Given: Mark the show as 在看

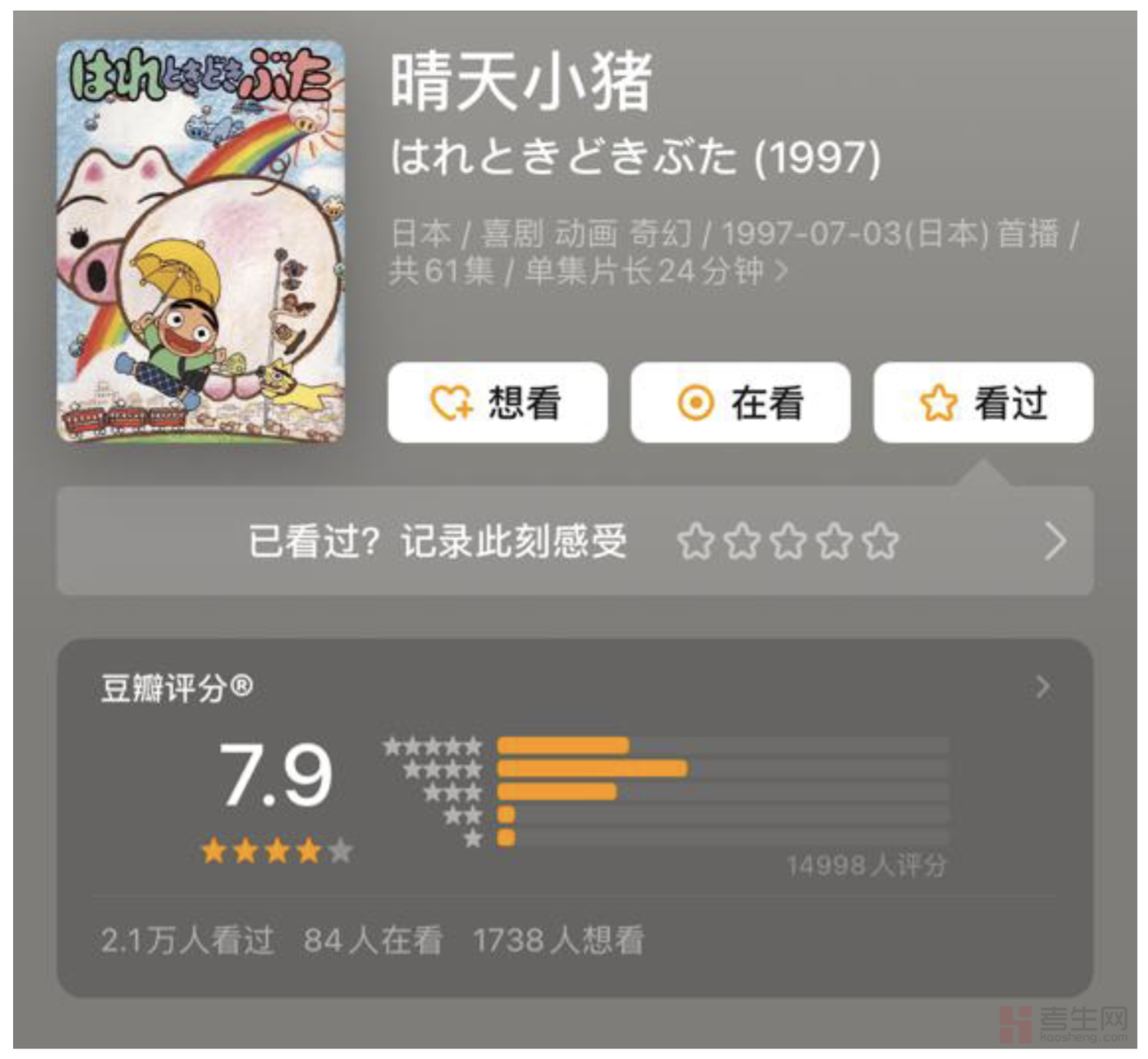Looking at the screenshot, I should coord(740,403).
